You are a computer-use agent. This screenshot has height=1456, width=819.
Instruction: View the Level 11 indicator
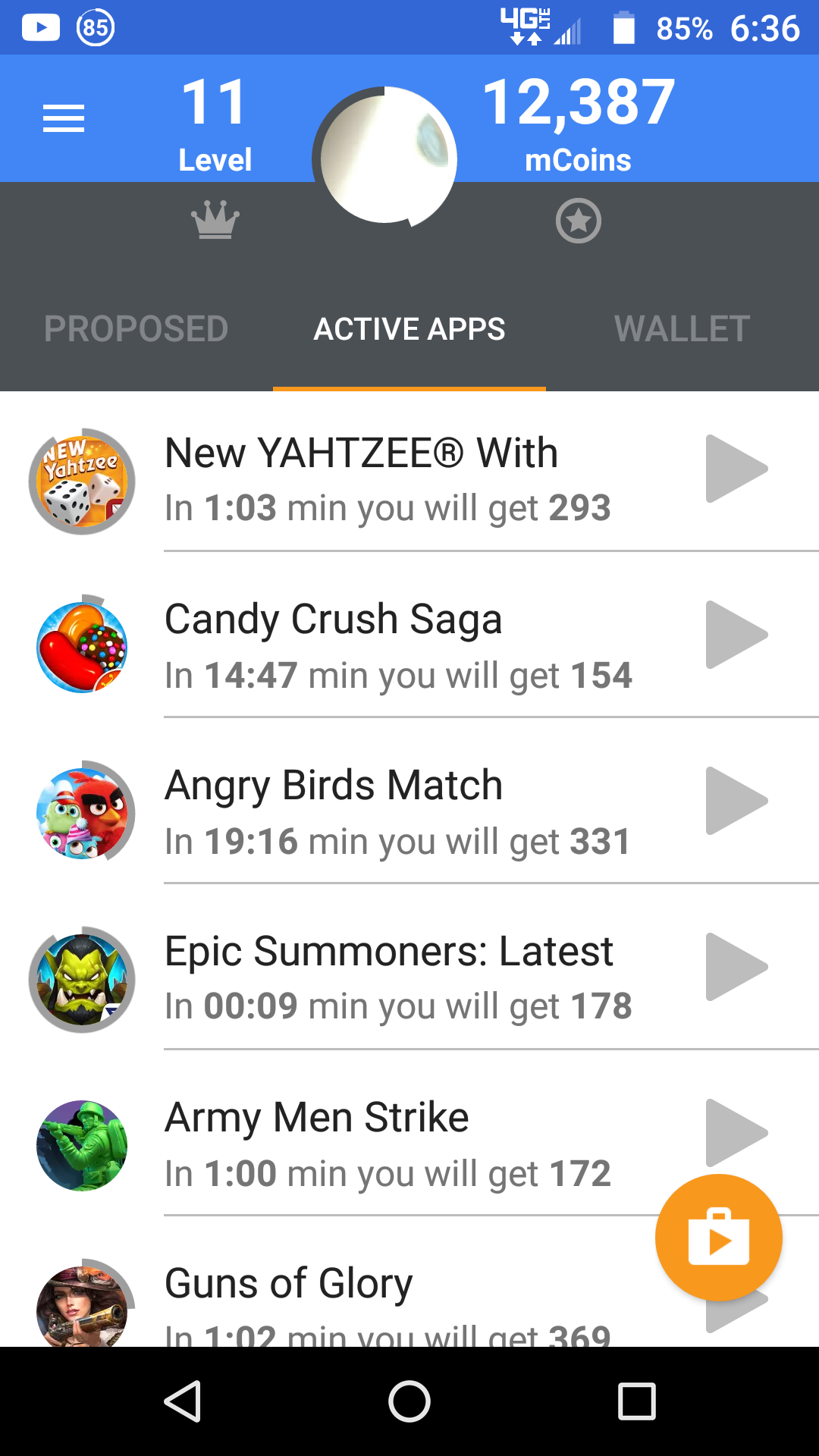[x=215, y=120]
